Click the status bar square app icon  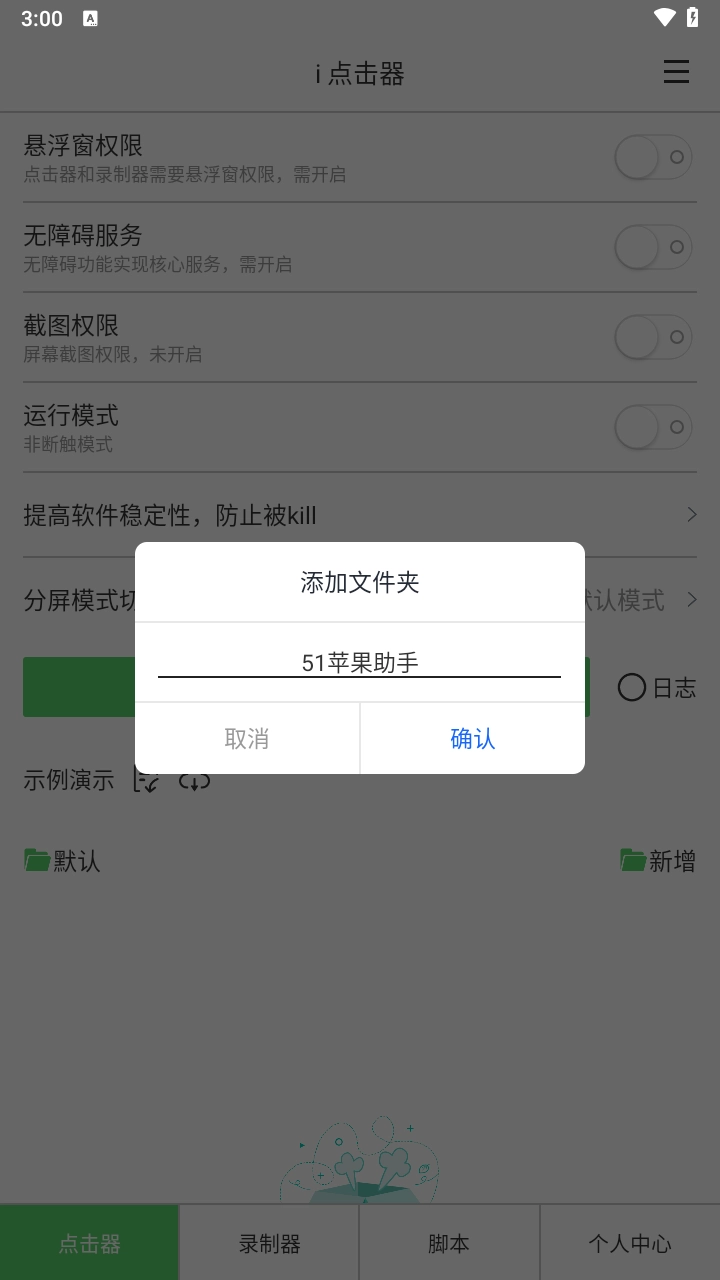tap(91, 18)
